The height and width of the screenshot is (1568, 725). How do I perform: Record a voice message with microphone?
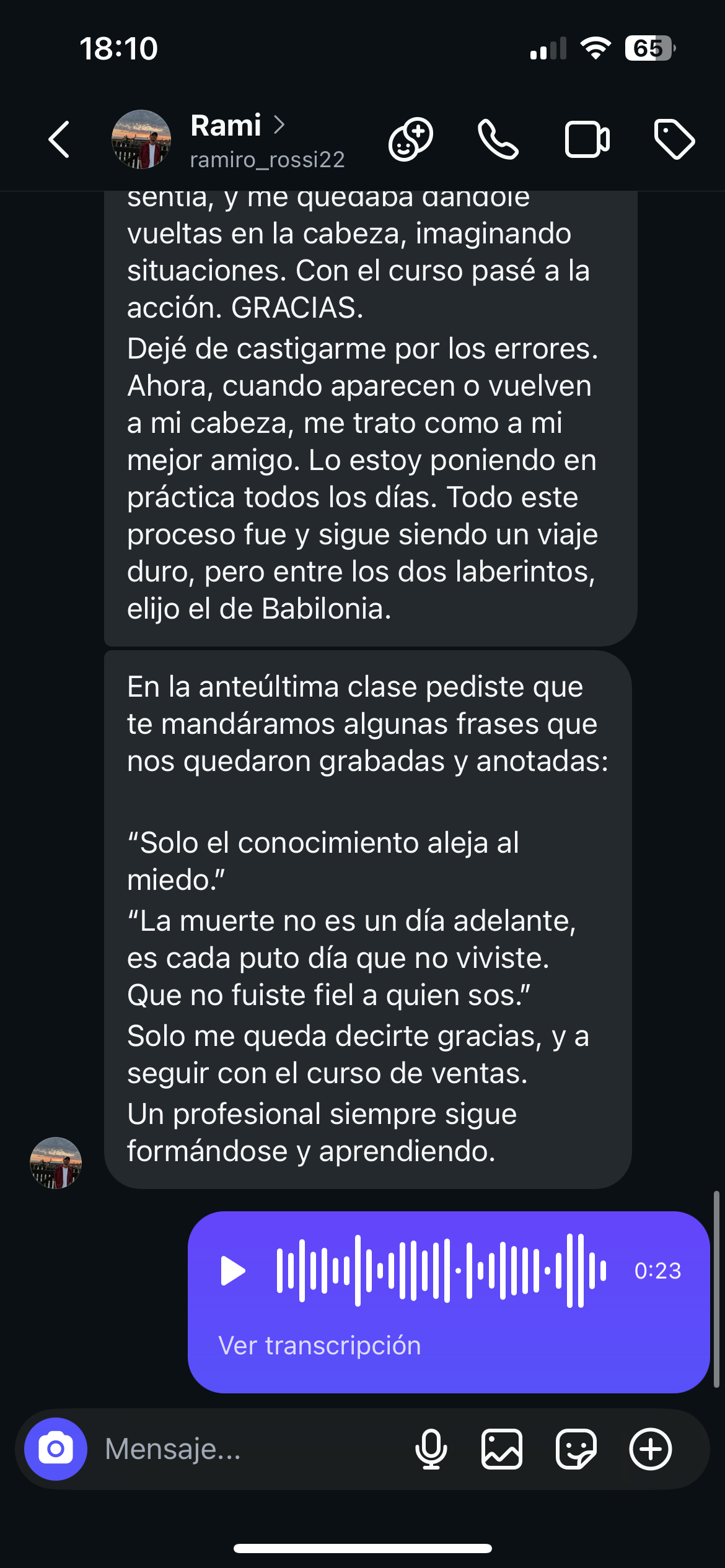point(431,1449)
